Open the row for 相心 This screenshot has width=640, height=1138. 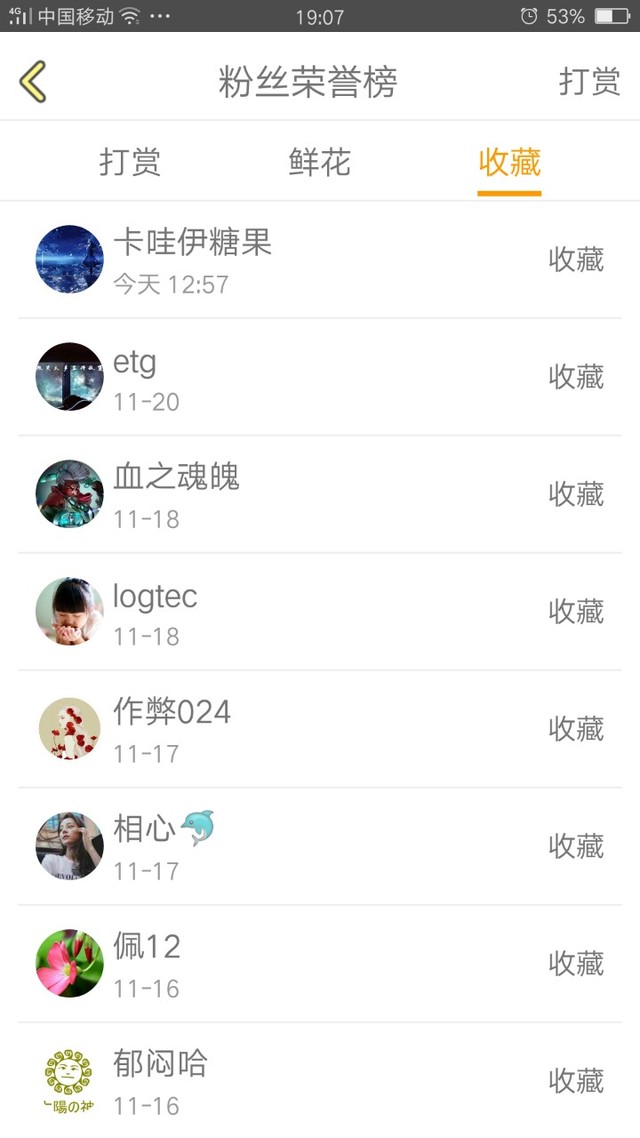(320, 847)
